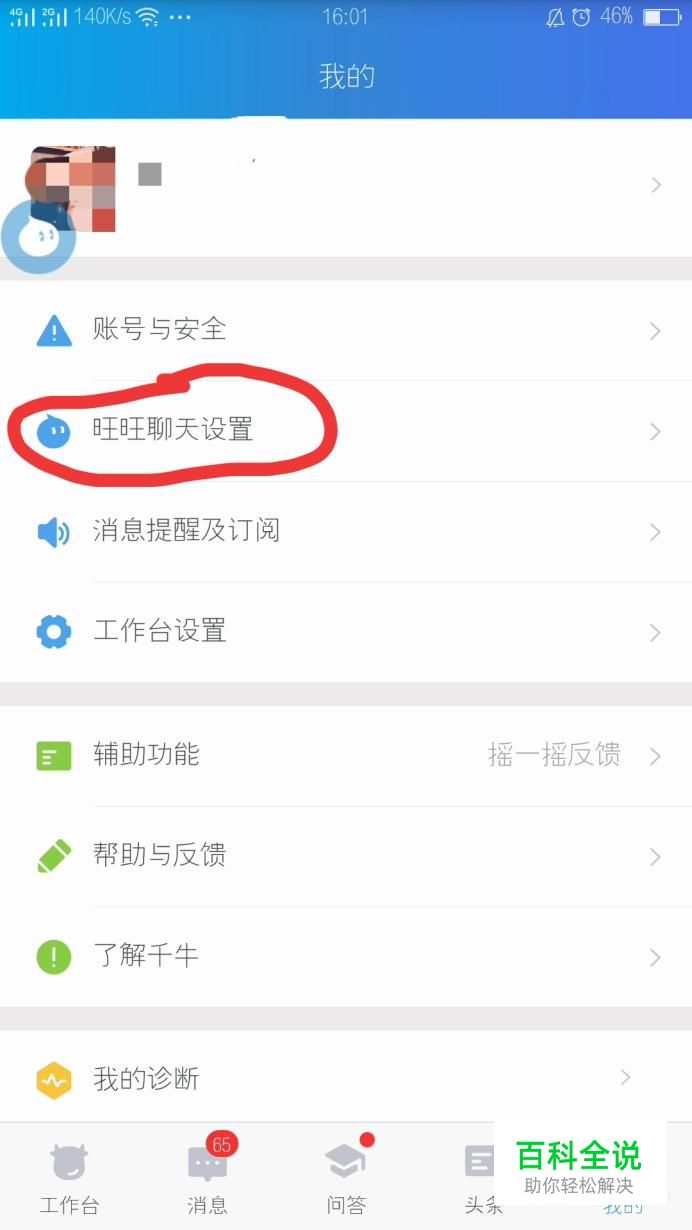Open 旺旺聊天设置
Viewport: 692px width, 1230px height.
point(346,431)
